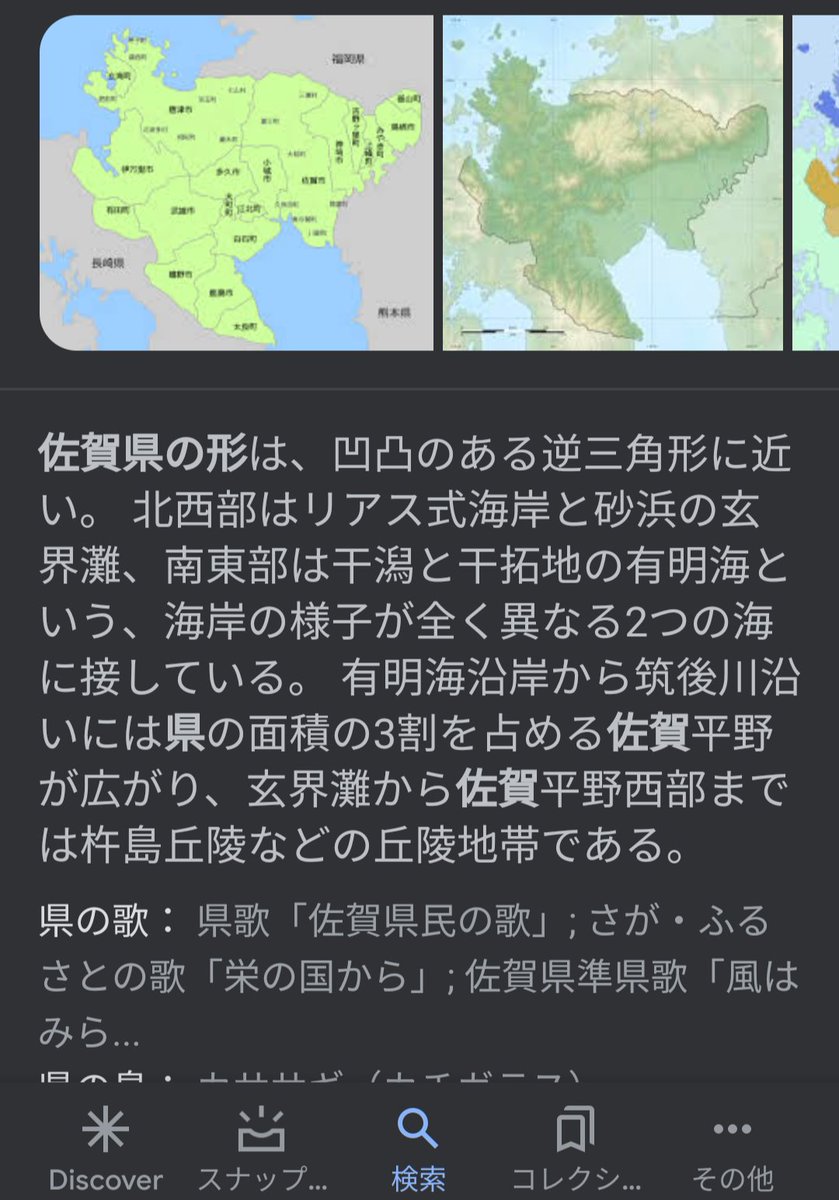Screen dimensions: 839x1200
Task: Select the 検索 tab
Action: (418, 1148)
